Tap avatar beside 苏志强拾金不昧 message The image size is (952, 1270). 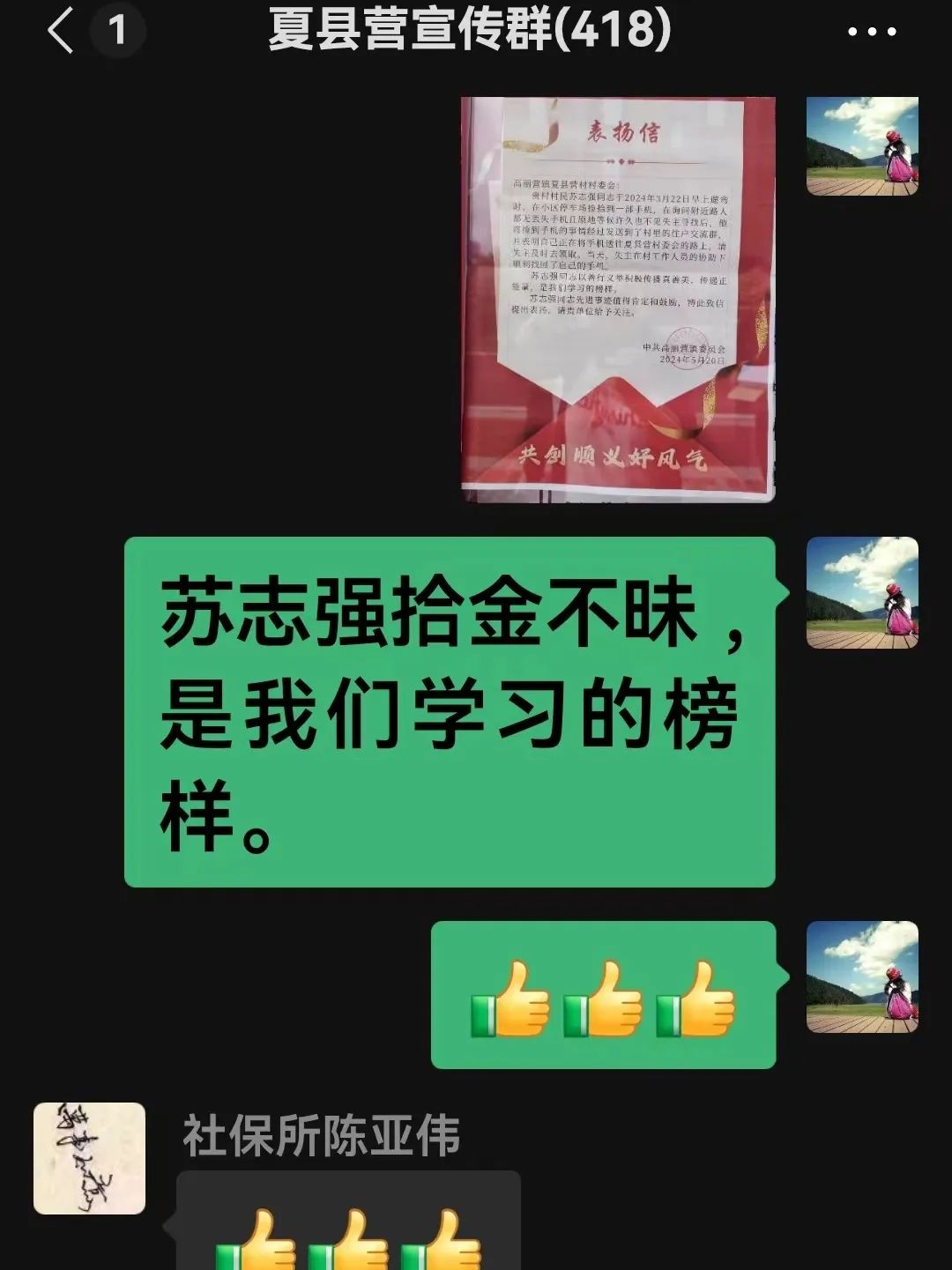coord(861,592)
